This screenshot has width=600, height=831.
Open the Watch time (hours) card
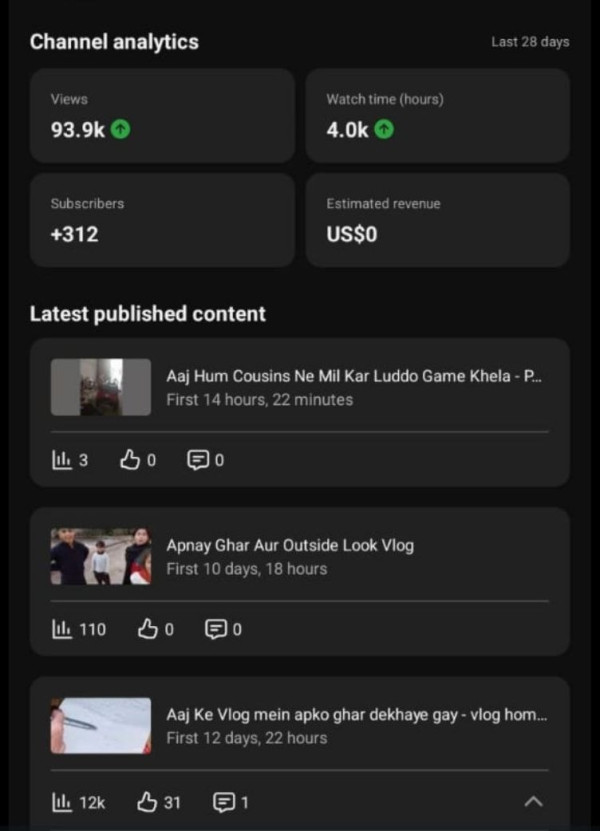pyautogui.click(x=437, y=115)
